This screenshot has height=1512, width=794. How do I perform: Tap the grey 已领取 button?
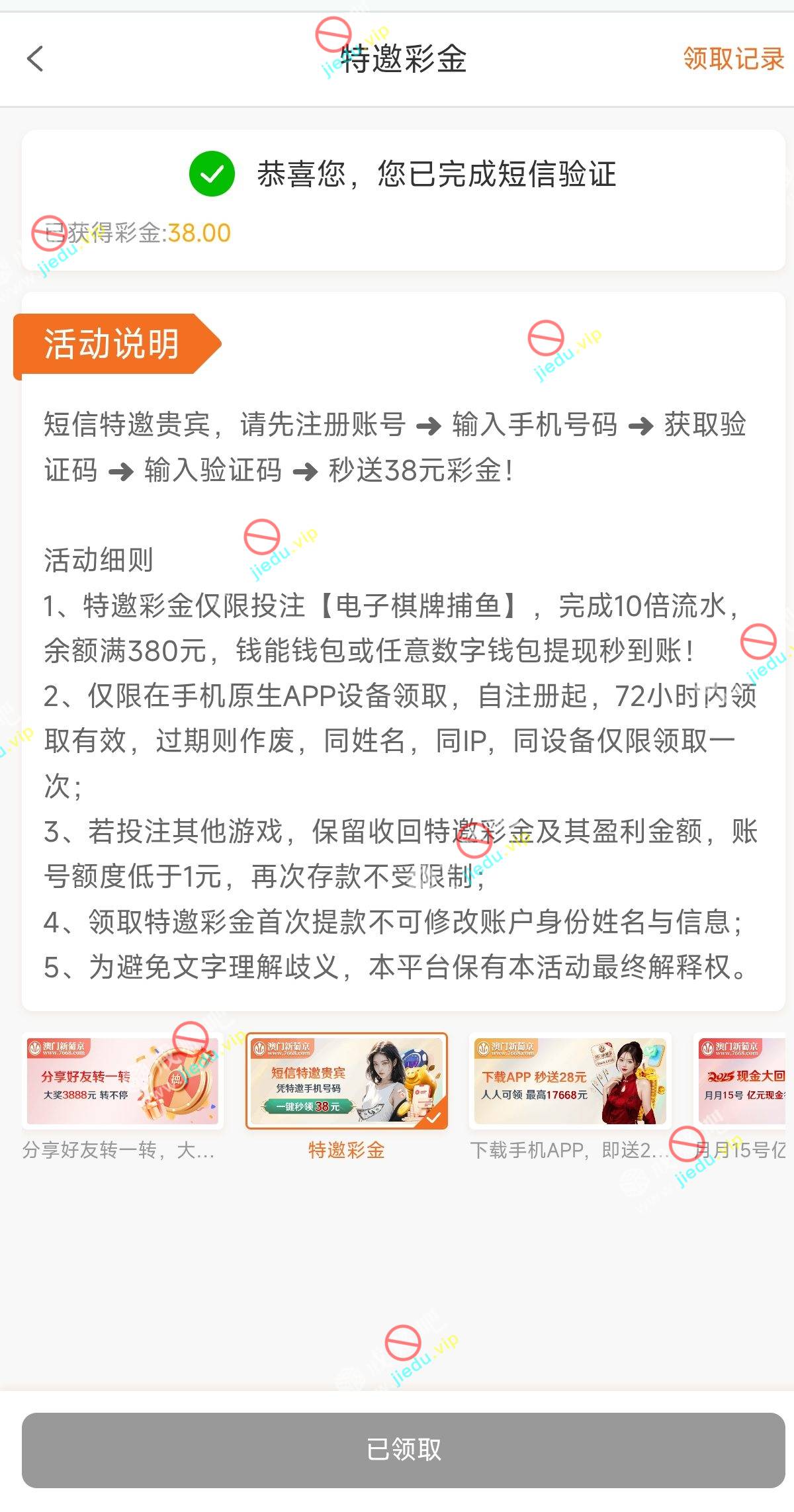pyautogui.click(x=403, y=1450)
